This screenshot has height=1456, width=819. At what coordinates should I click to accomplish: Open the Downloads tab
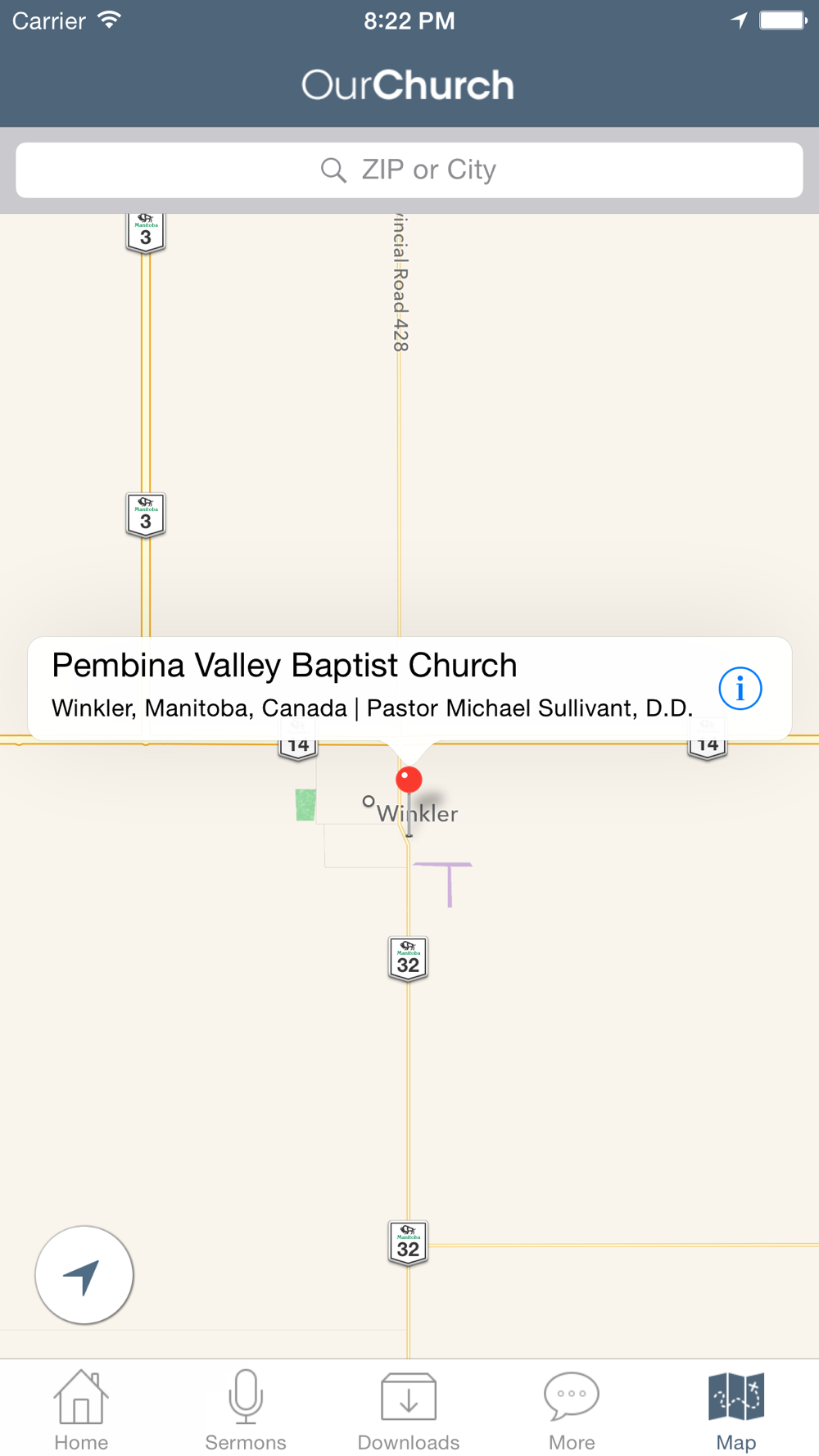coord(409,1410)
